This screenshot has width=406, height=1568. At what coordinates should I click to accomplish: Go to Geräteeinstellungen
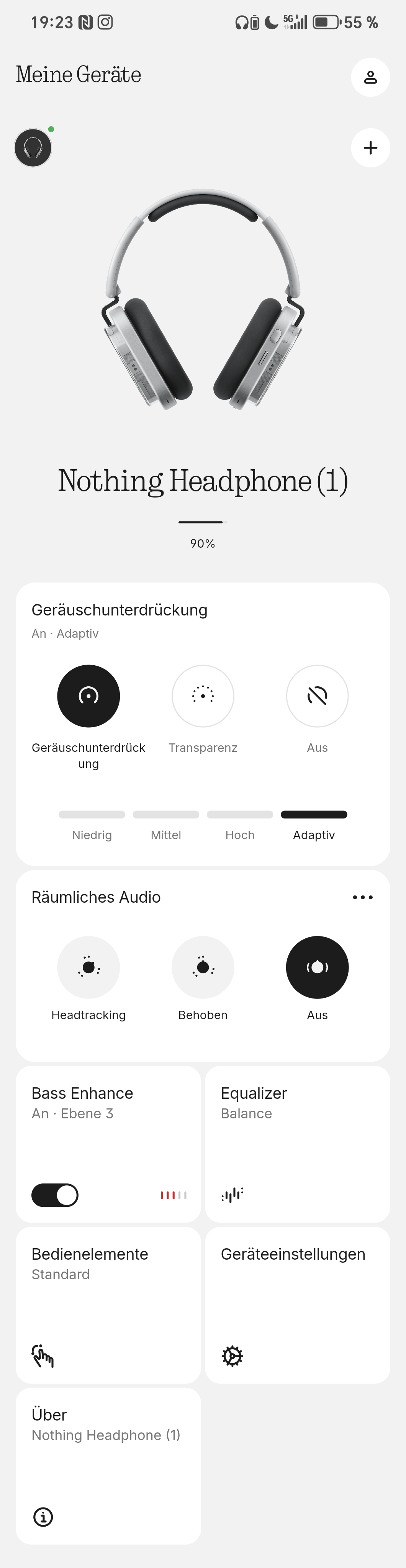297,1305
